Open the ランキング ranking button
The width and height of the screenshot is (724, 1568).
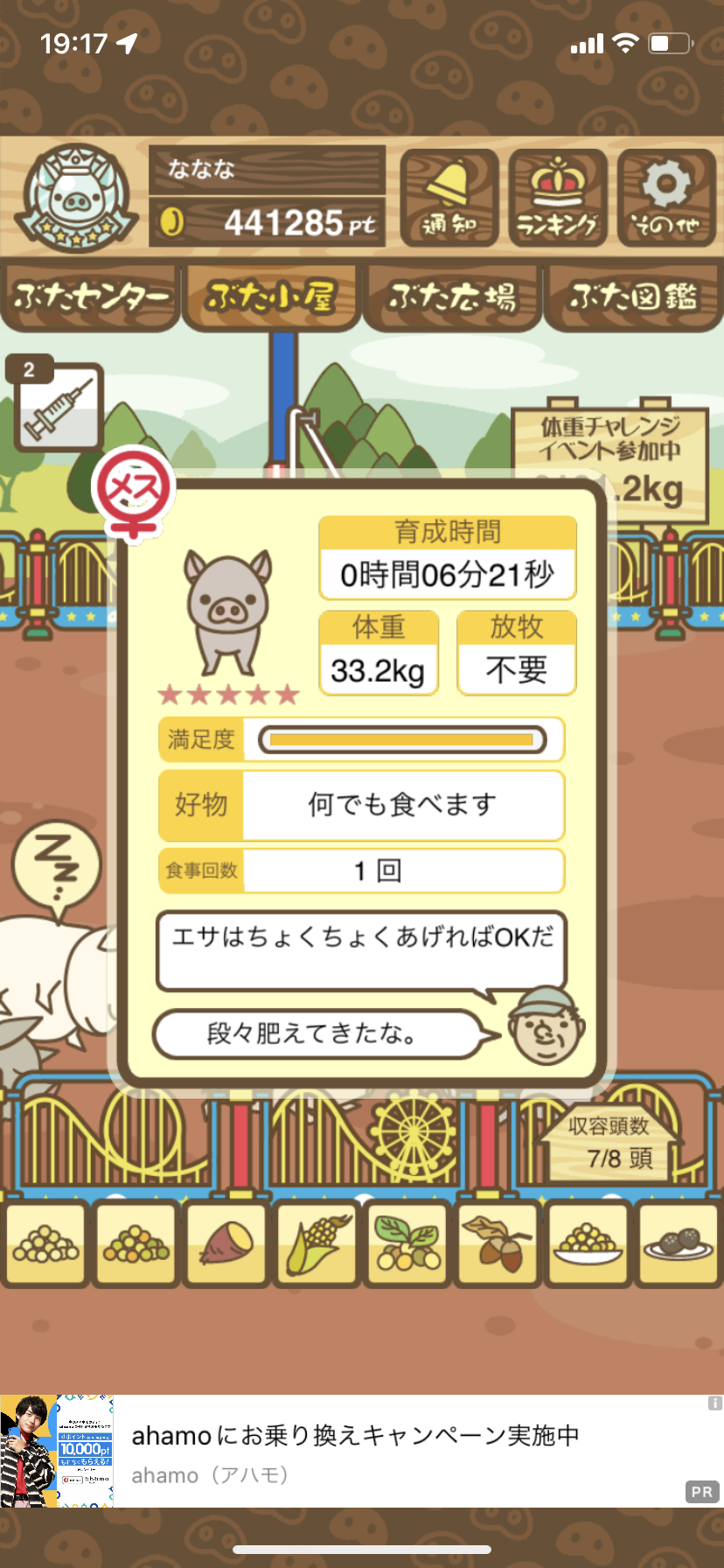point(558,198)
